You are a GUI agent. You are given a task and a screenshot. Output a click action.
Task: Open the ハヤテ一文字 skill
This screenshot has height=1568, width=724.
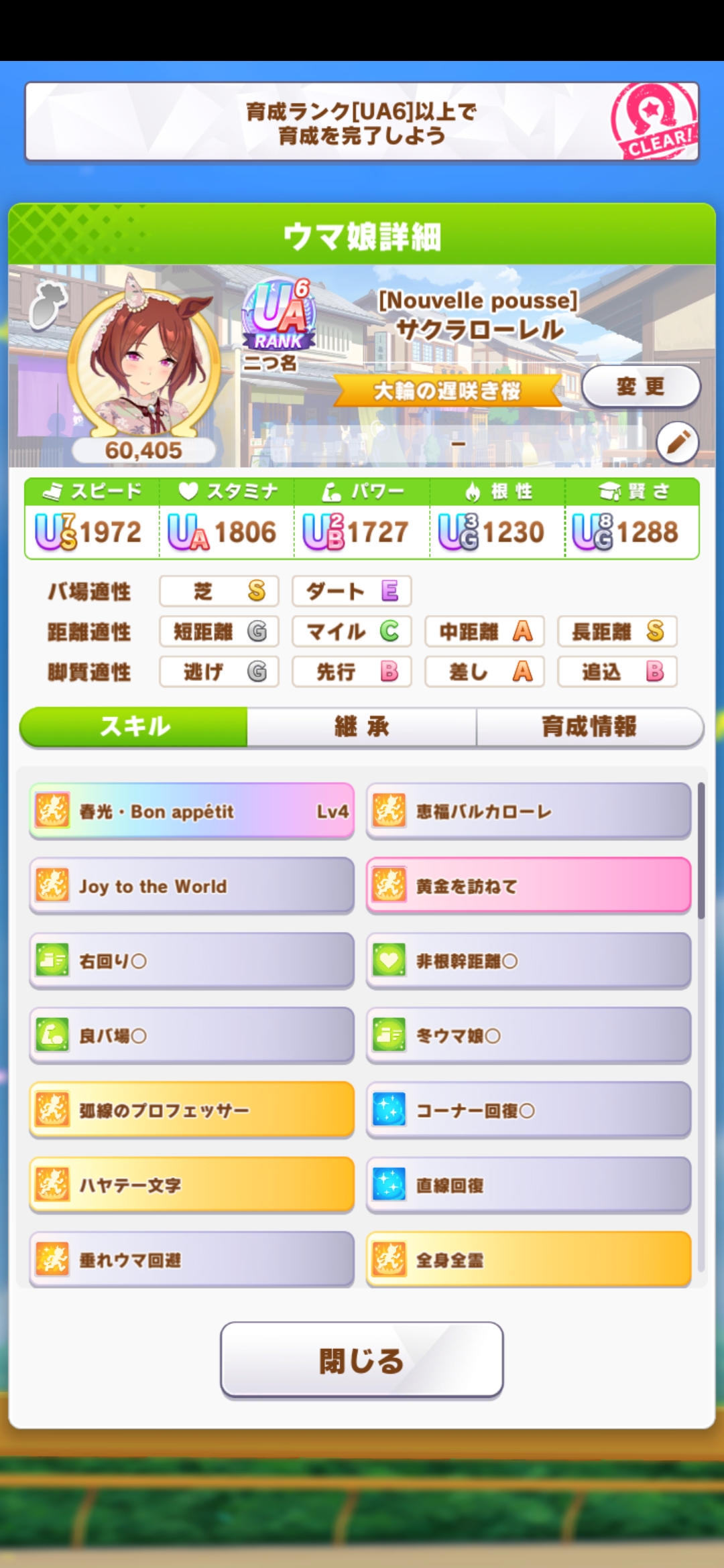(x=192, y=1185)
